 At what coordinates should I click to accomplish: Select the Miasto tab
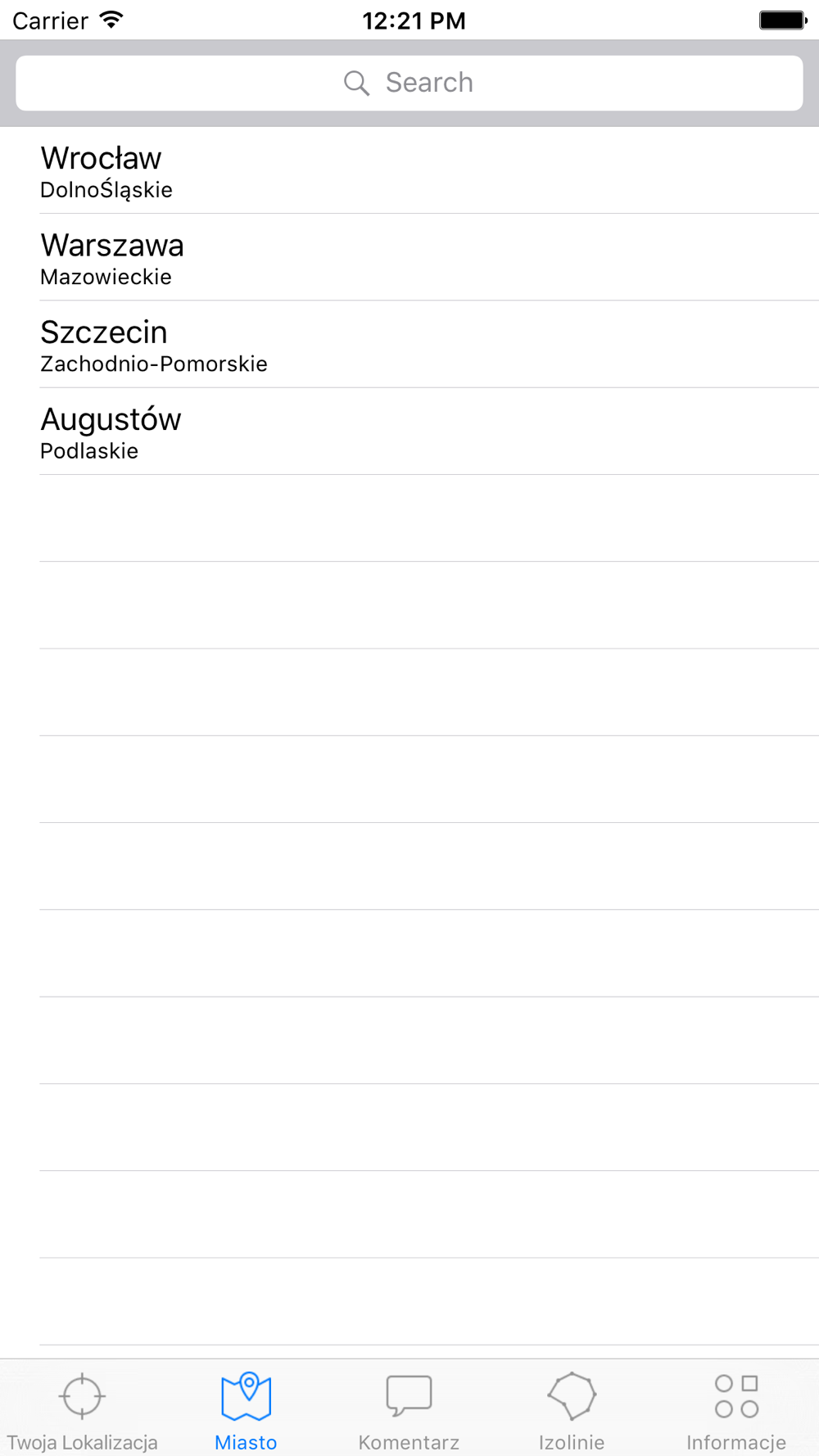(246, 1410)
